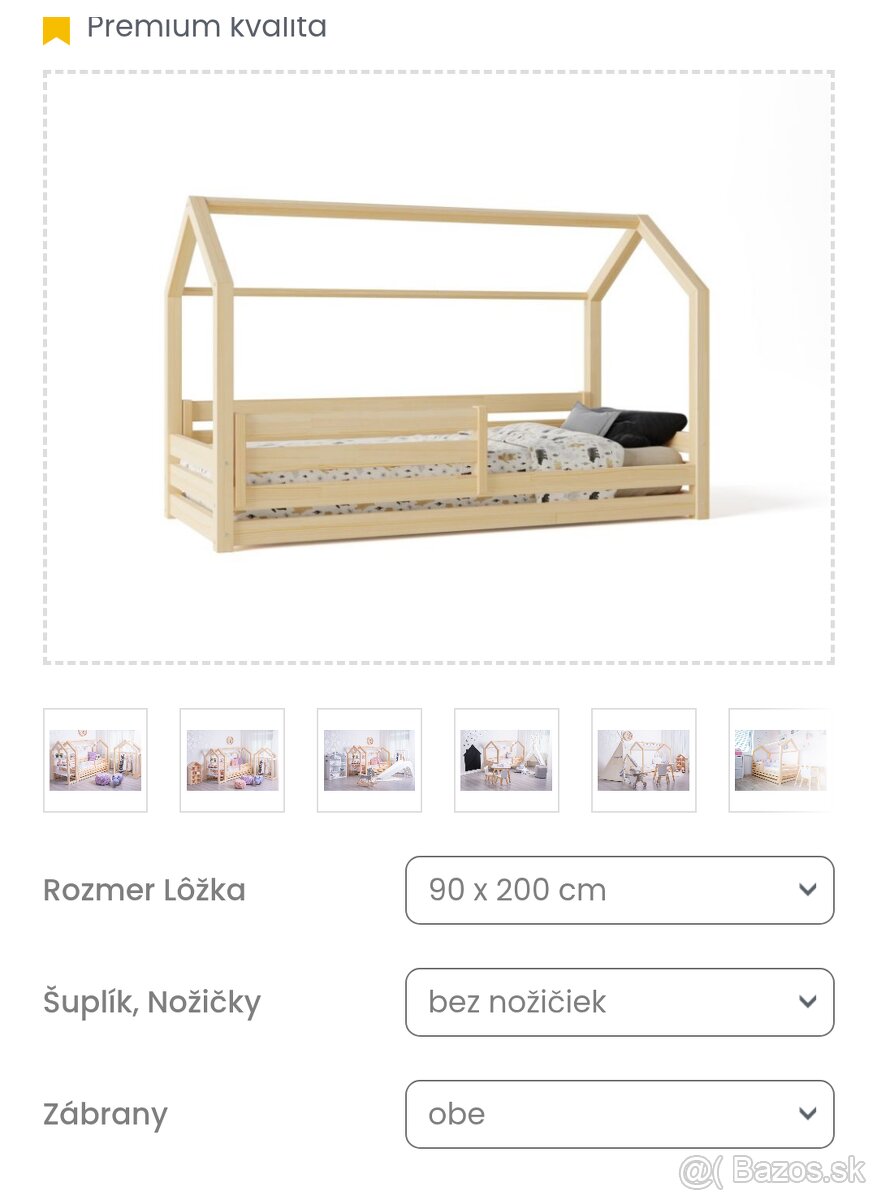Click the "Zábrany" label

(x=105, y=1114)
